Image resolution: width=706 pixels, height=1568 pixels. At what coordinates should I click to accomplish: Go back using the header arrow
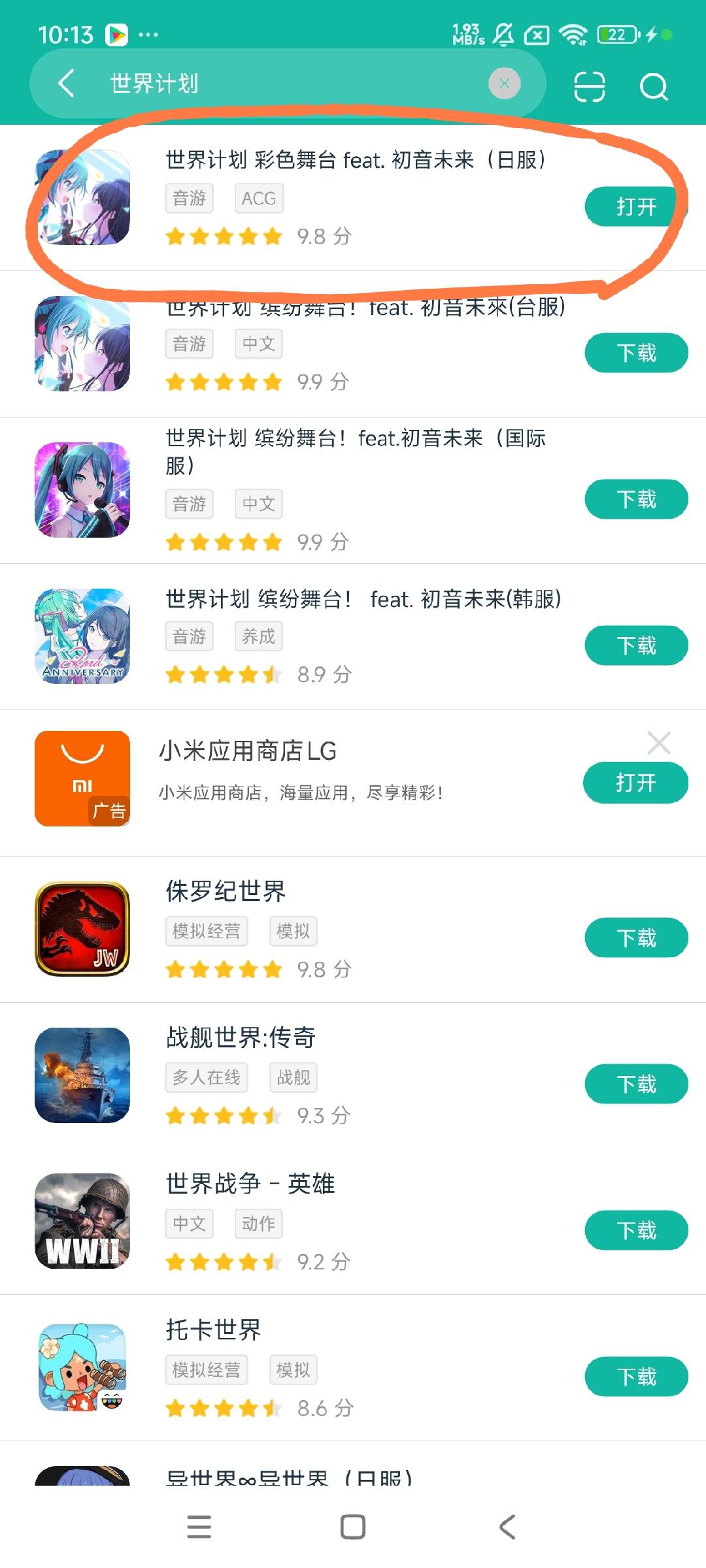click(x=67, y=84)
